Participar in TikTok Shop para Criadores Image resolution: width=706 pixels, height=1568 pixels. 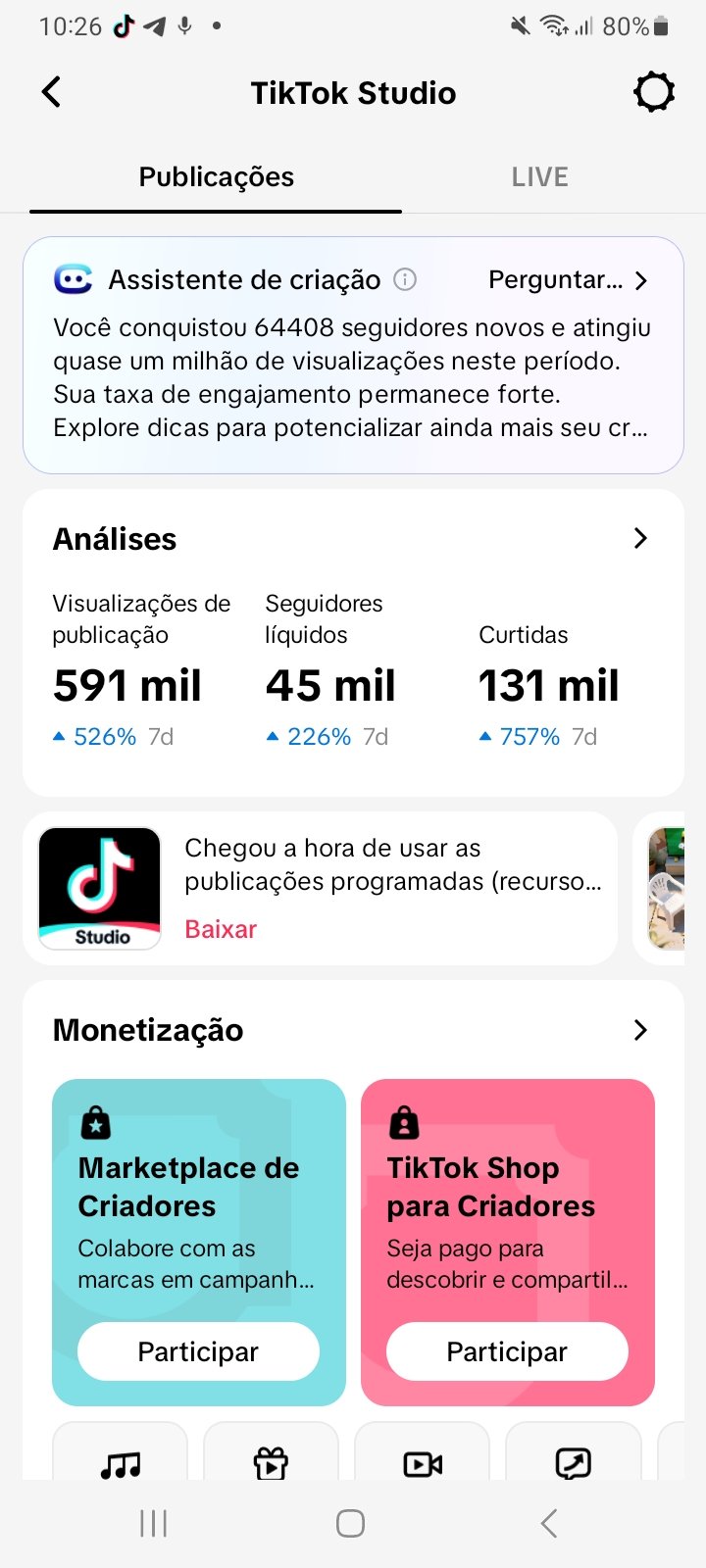(507, 1351)
